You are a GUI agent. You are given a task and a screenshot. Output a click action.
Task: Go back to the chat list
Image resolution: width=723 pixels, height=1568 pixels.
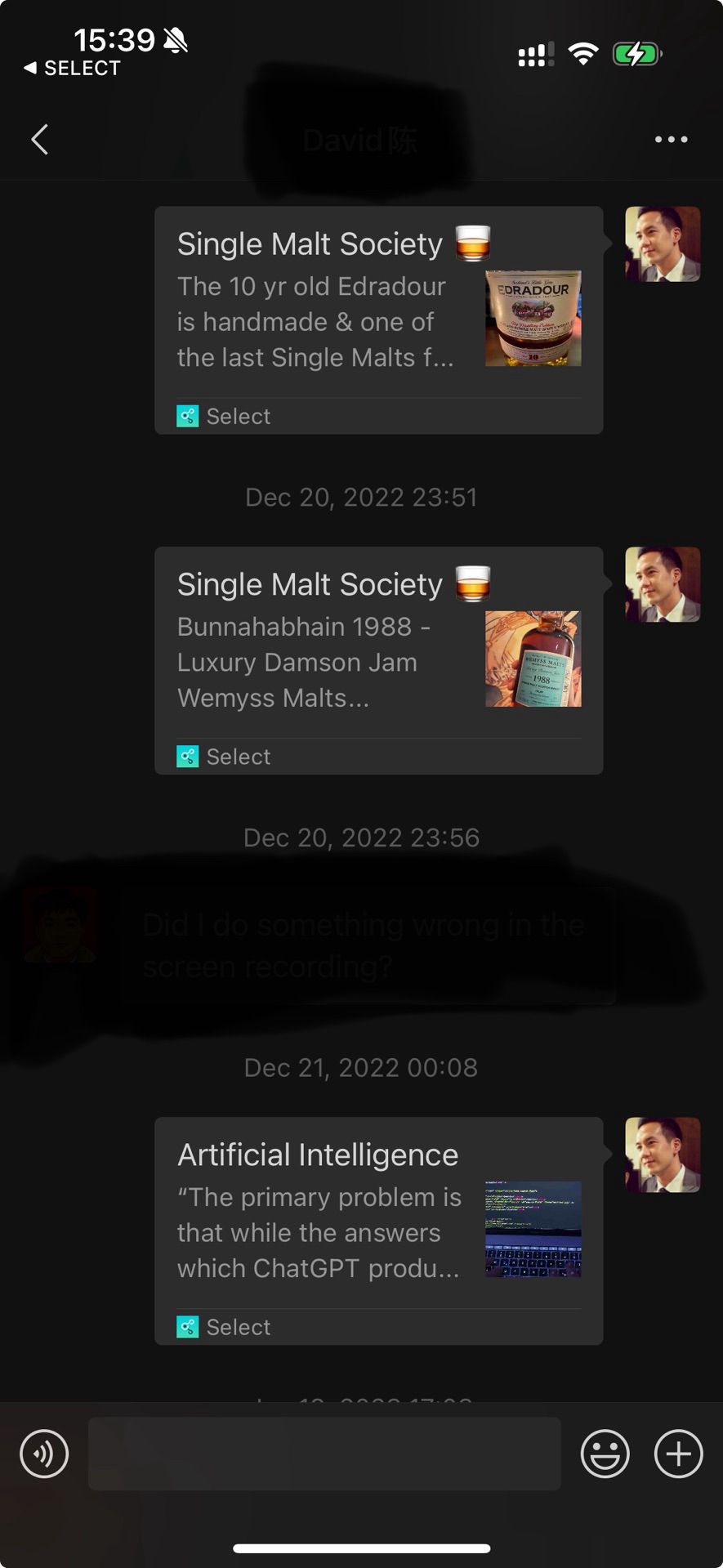40,140
